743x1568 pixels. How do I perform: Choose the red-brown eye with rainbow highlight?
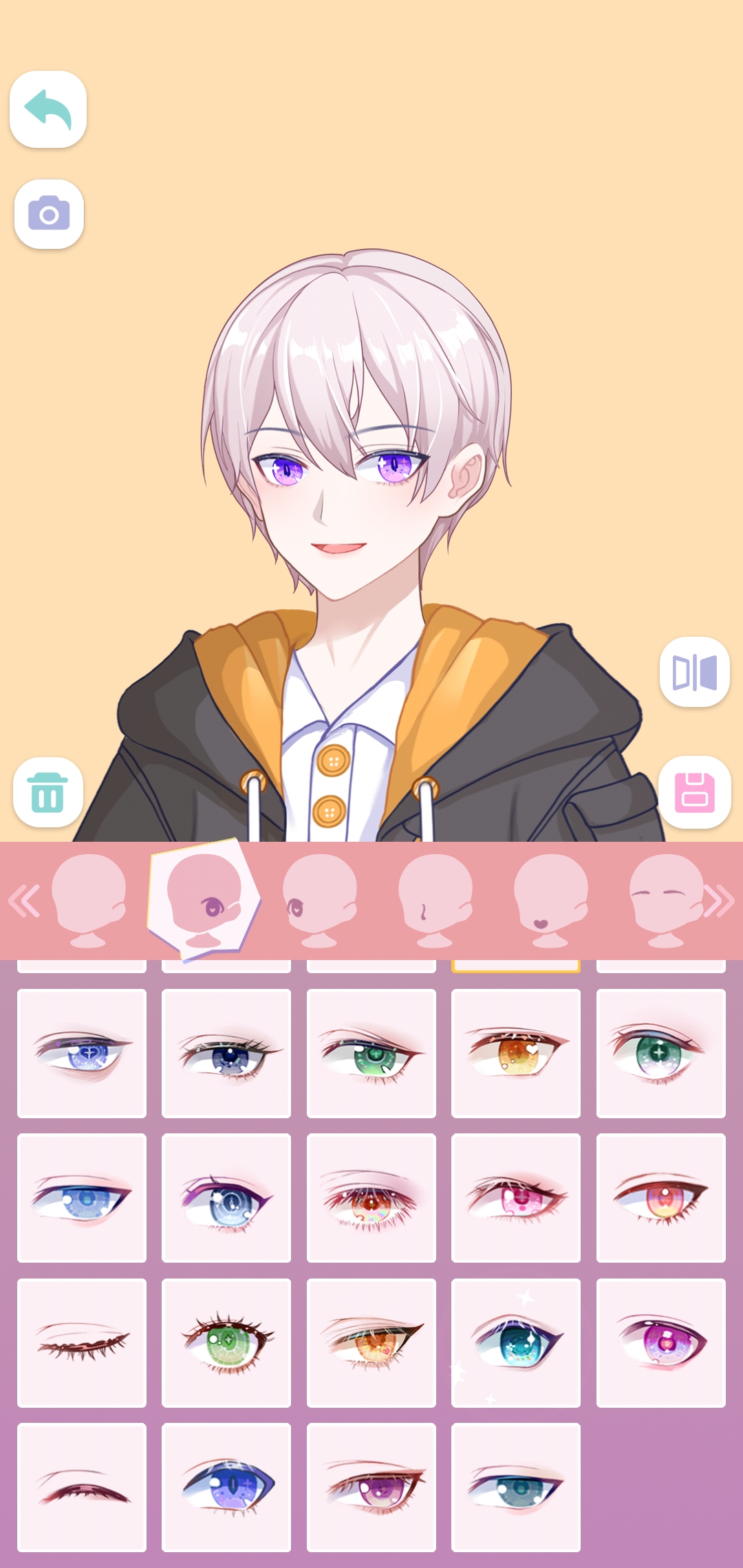pyautogui.click(x=371, y=1197)
